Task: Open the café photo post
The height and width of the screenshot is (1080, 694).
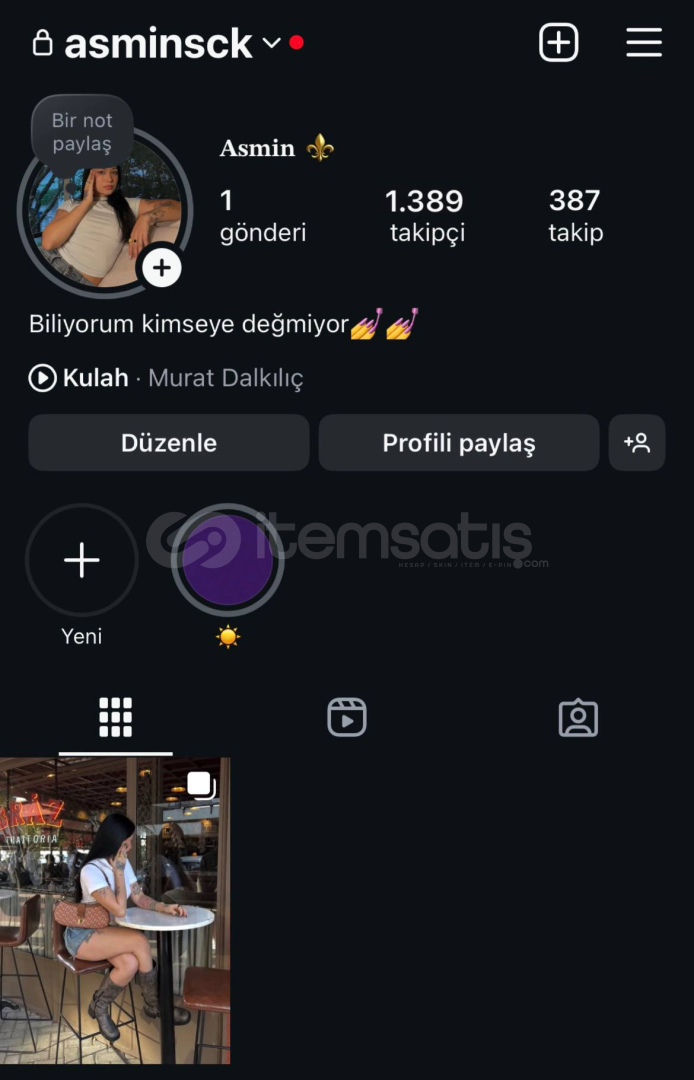Action: pyautogui.click(x=115, y=910)
